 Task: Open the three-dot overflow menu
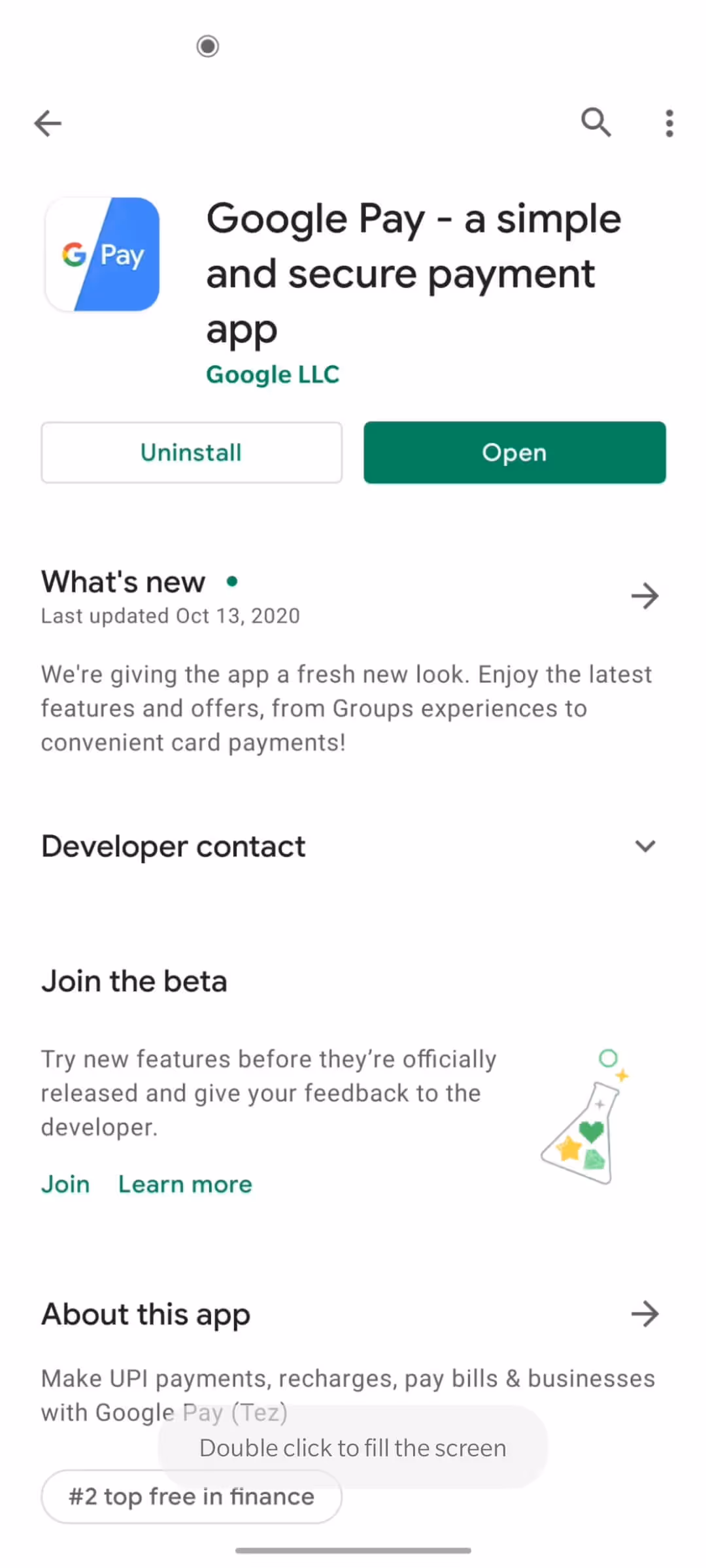[x=669, y=123]
